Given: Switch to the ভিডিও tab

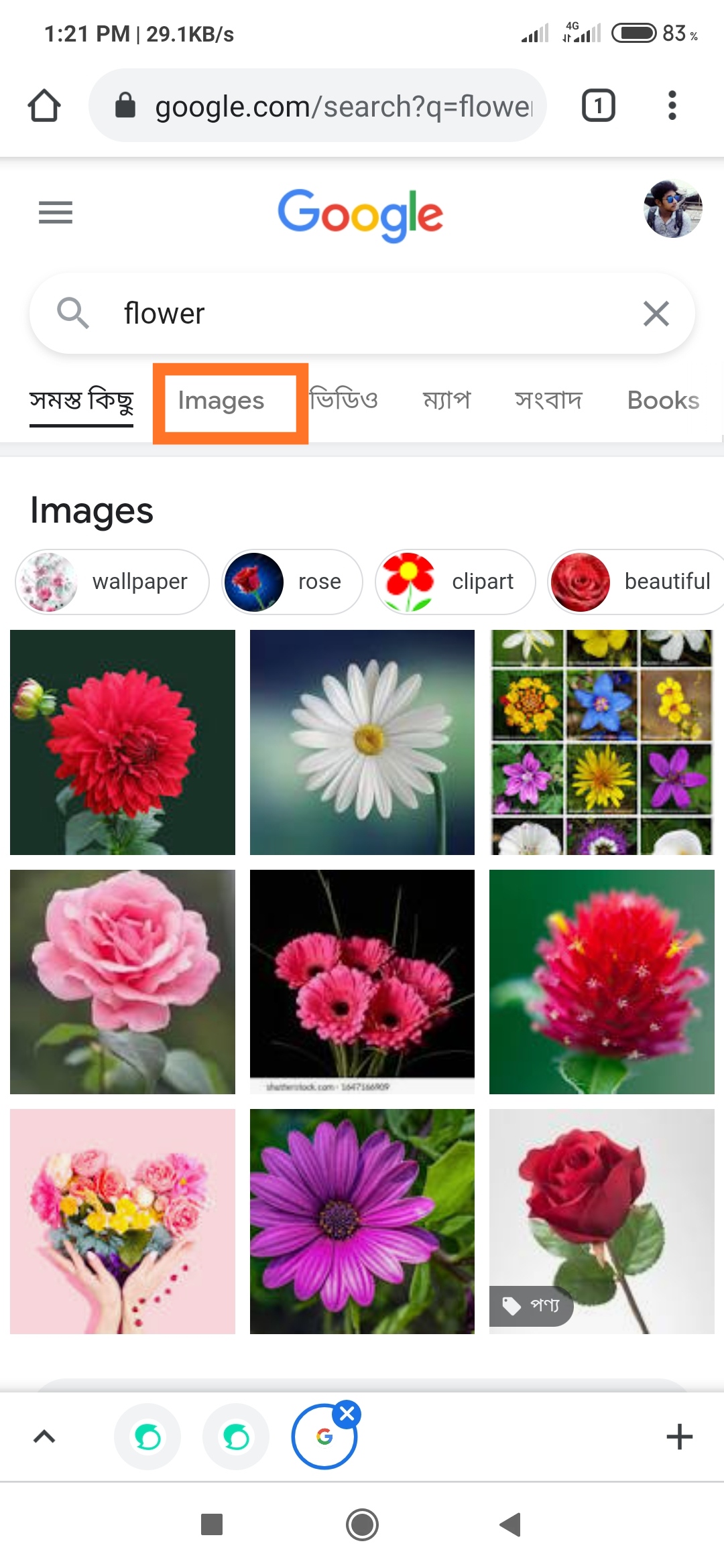Looking at the screenshot, I should pos(343,401).
